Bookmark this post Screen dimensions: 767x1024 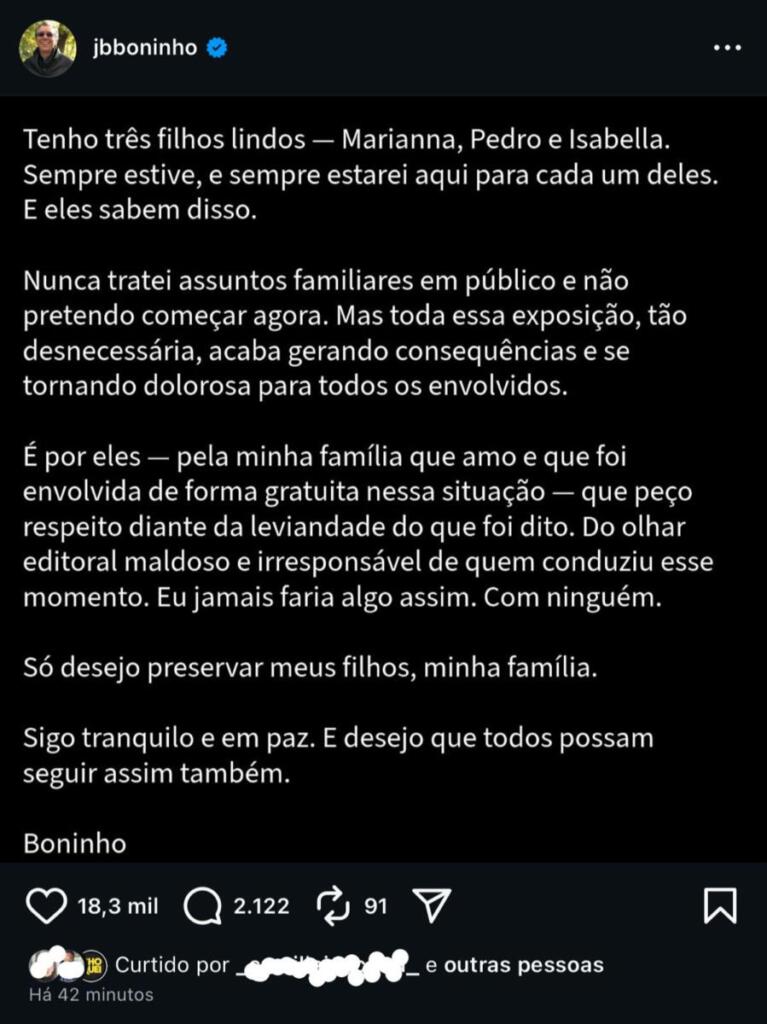pos(720,906)
